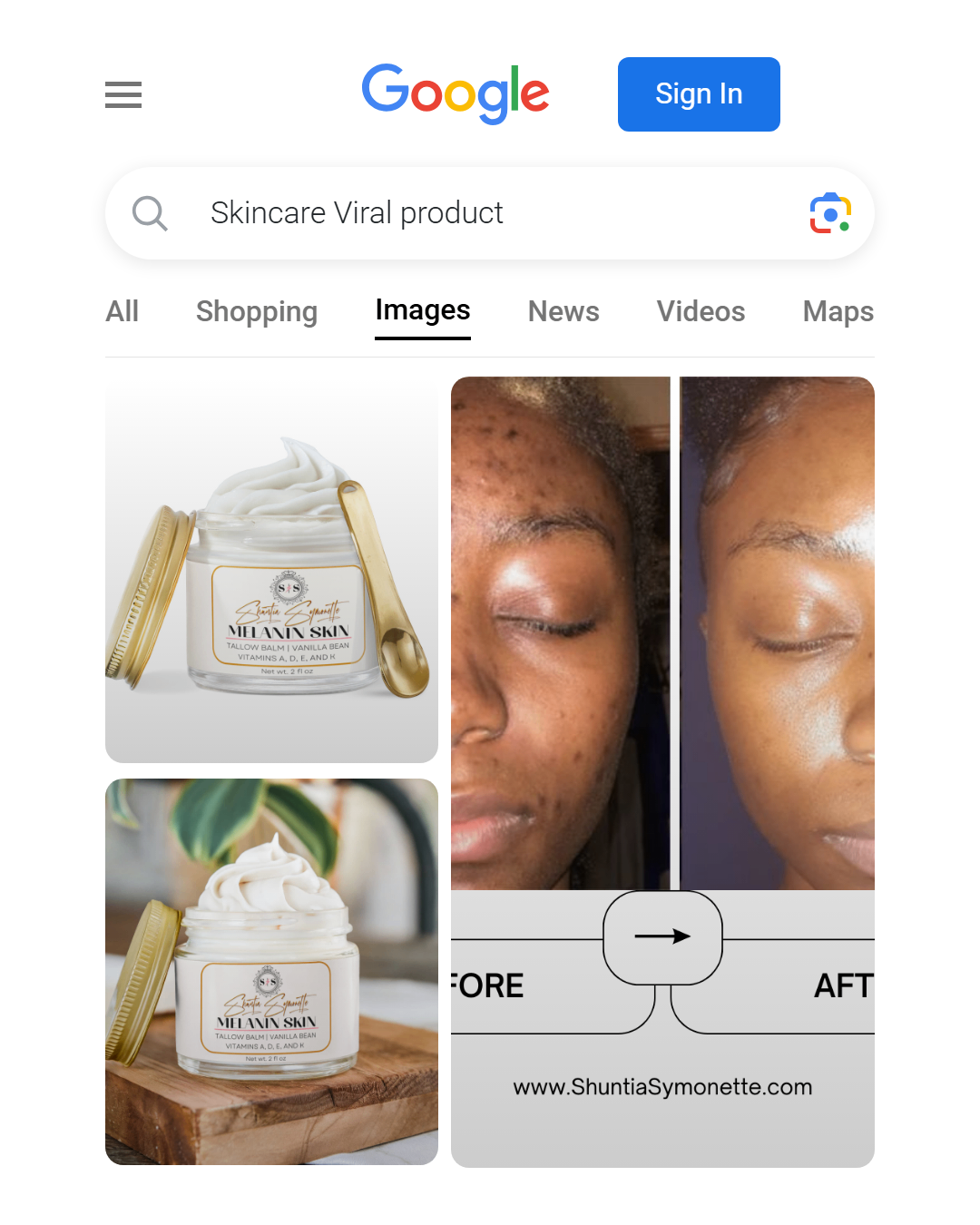980x1225 pixels.
Task: Select the Images tab
Action: (x=423, y=311)
